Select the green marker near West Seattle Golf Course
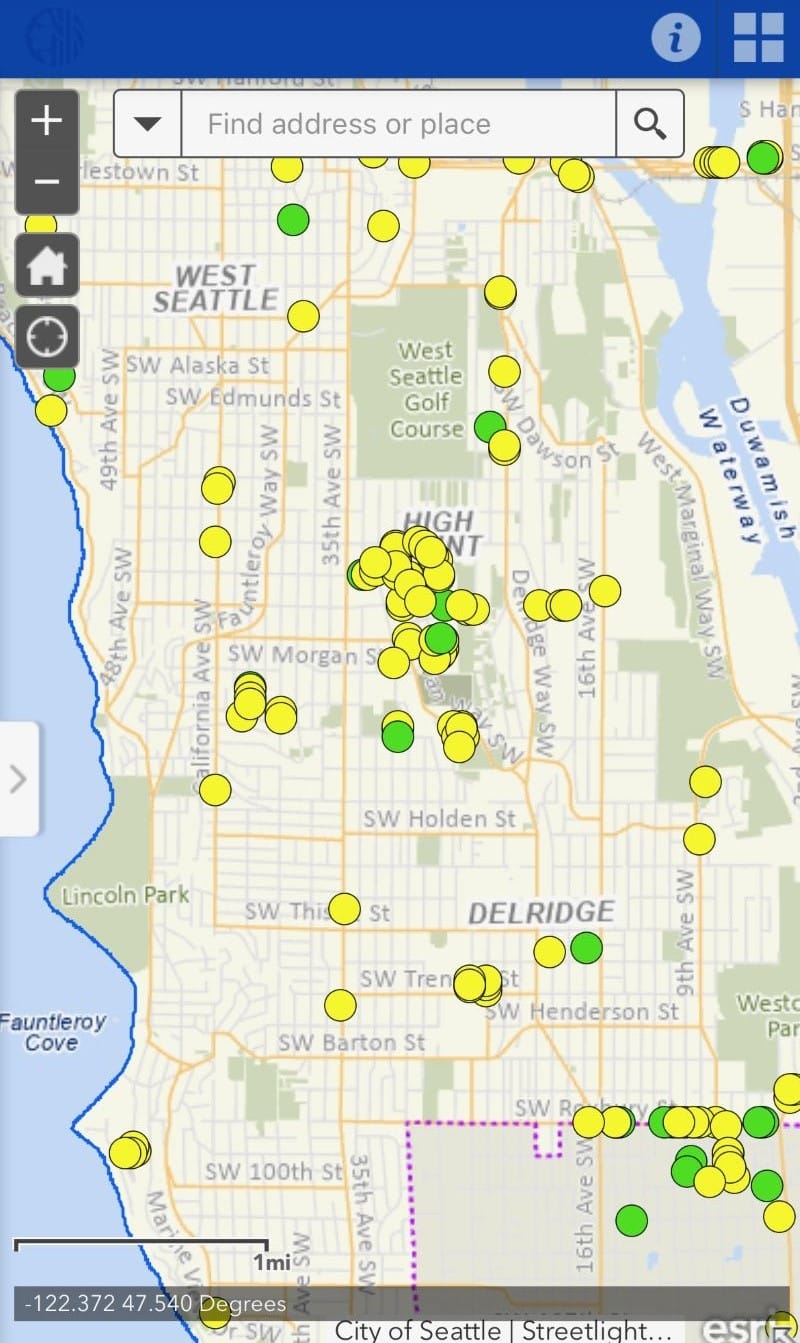The height and width of the screenshot is (1343, 800). coord(489,426)
